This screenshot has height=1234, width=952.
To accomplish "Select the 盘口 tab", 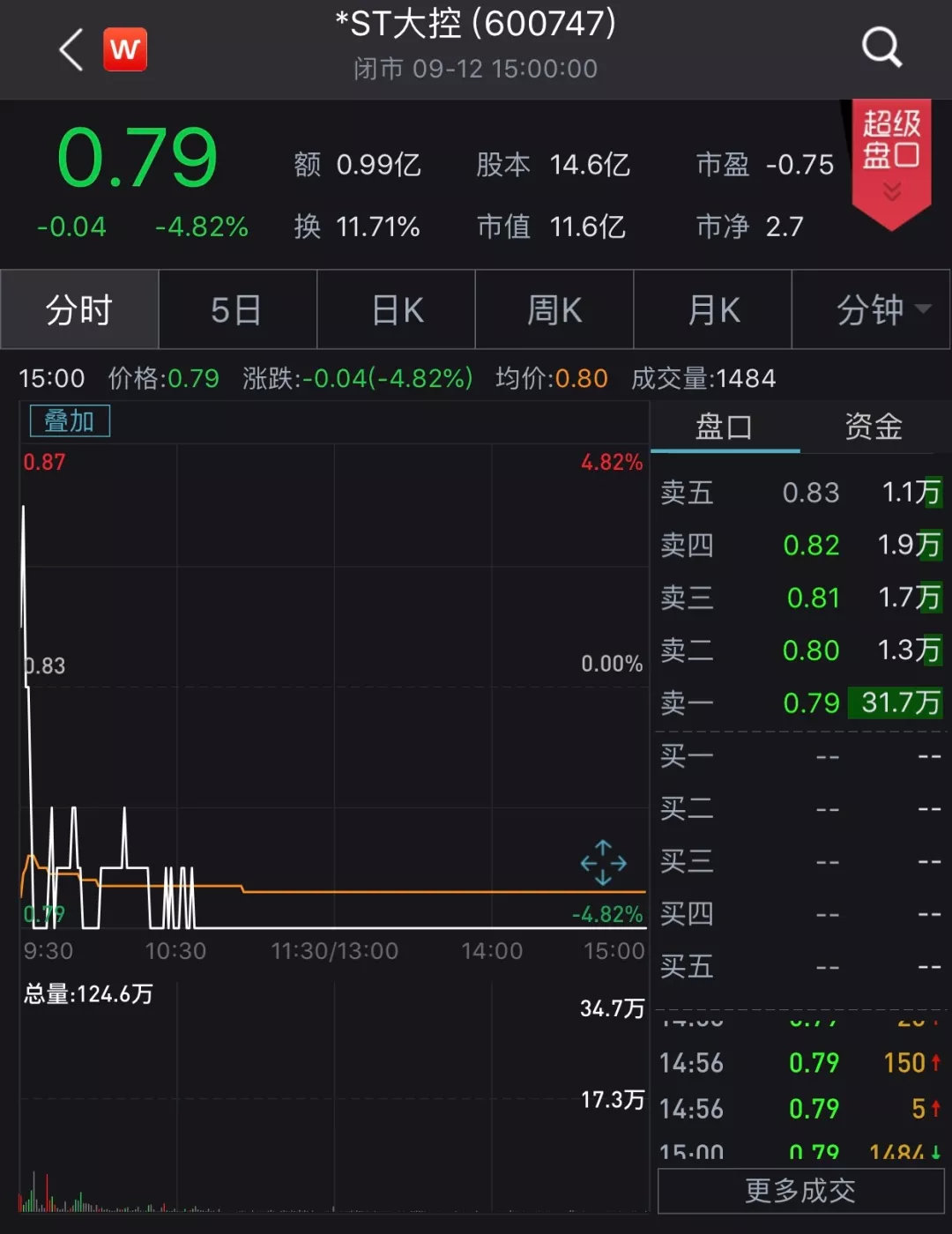I will click(x=725, y=427).
